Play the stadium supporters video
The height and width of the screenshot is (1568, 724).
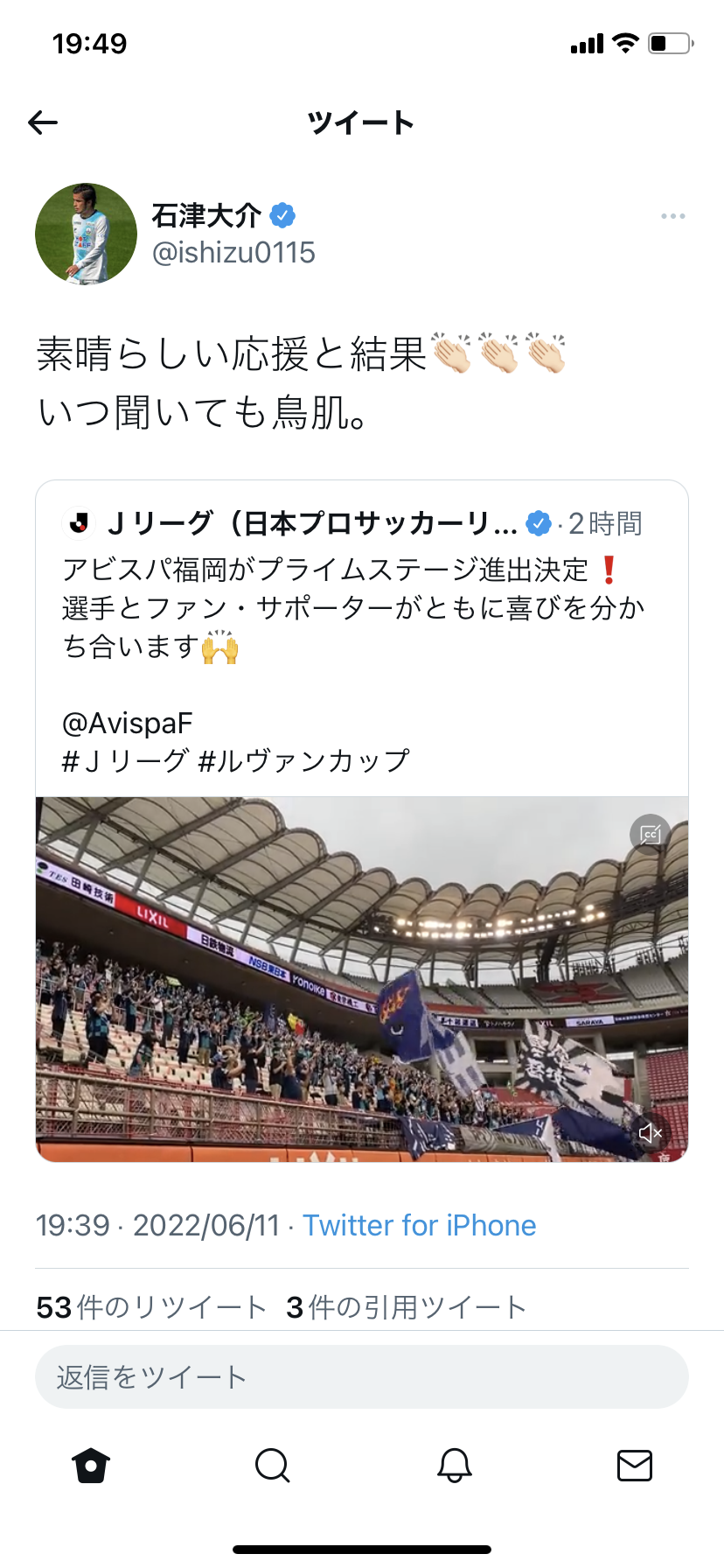coord(360,978)
